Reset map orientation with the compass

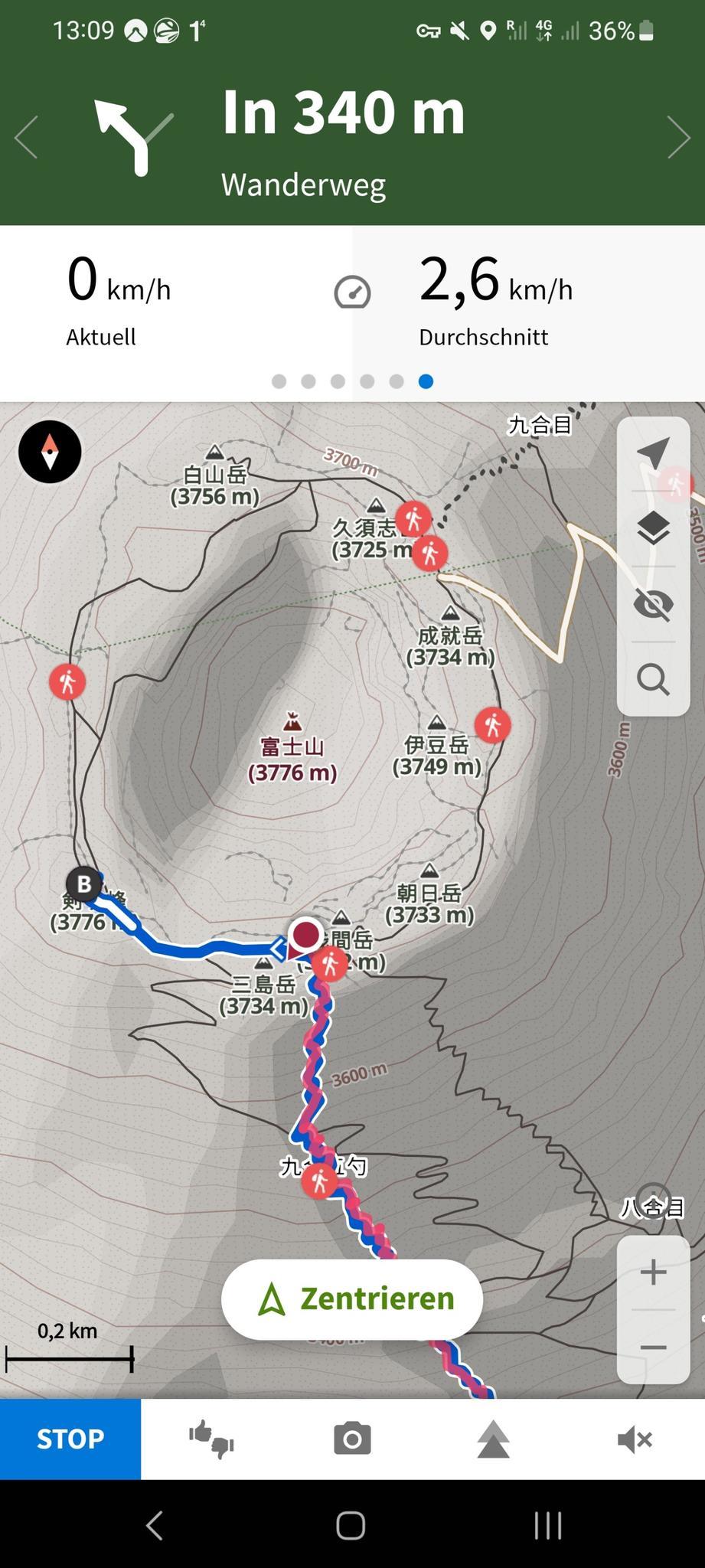pos(50,452)
